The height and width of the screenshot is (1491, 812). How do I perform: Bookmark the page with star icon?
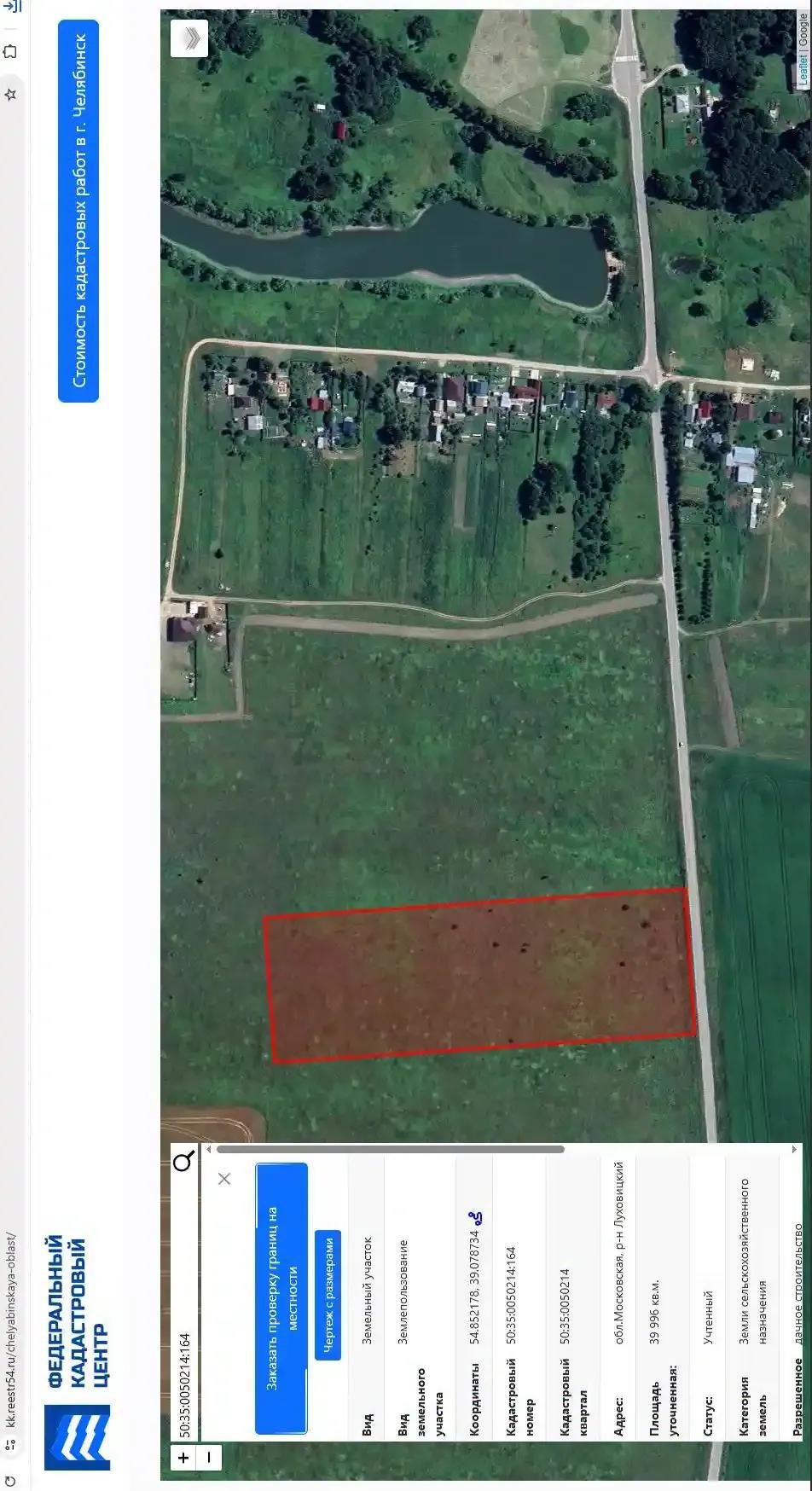tap(10, 94)
